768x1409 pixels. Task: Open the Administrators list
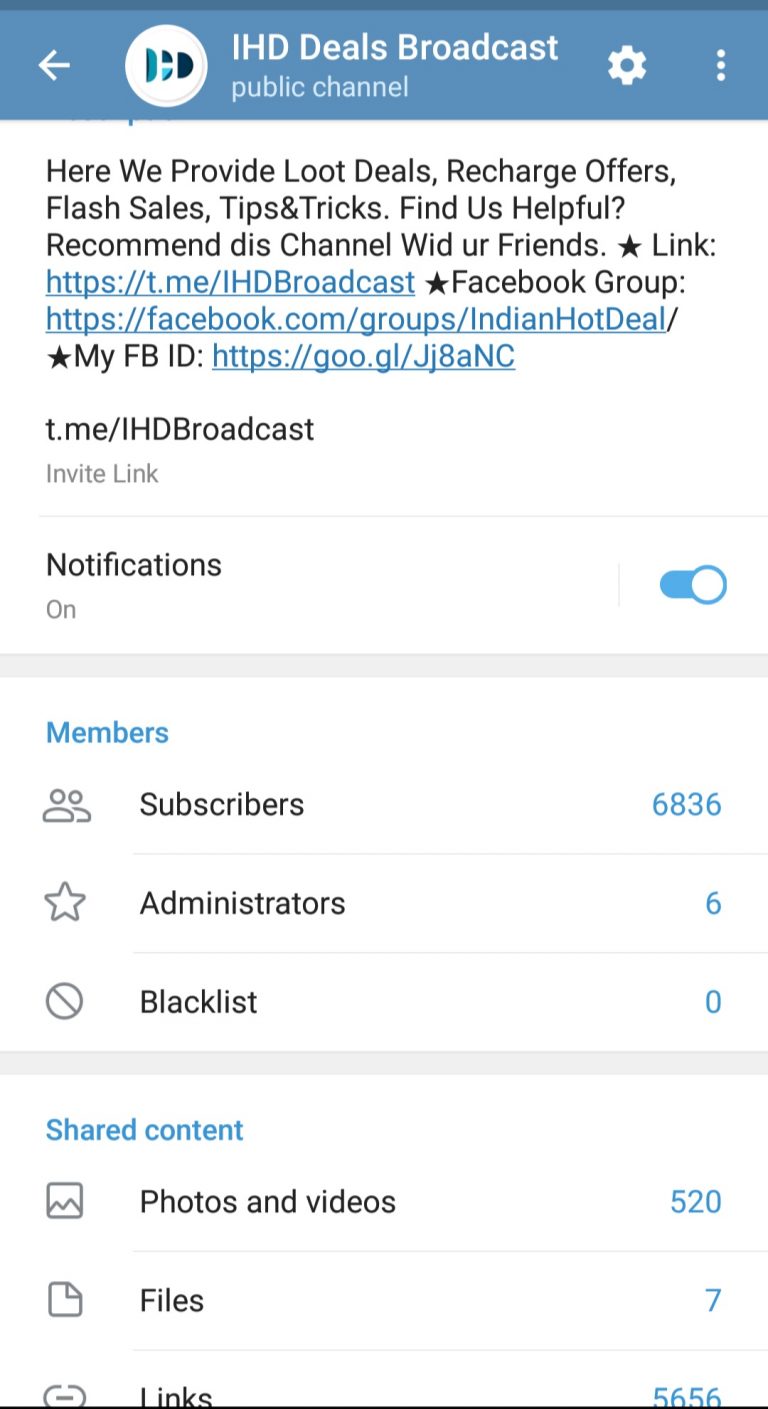pos(384,904)
